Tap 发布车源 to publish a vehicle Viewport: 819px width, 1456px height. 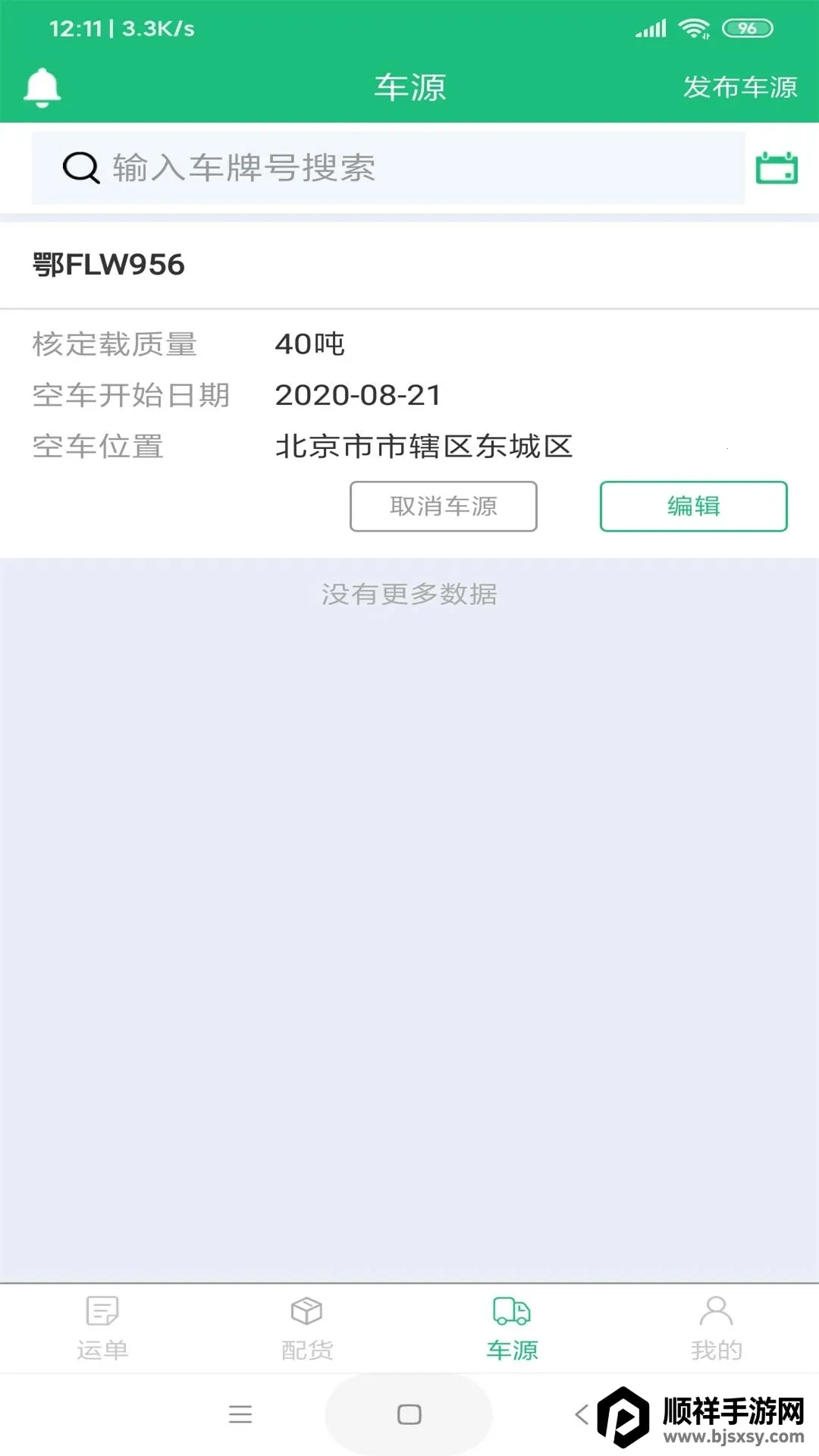point(739,87)
